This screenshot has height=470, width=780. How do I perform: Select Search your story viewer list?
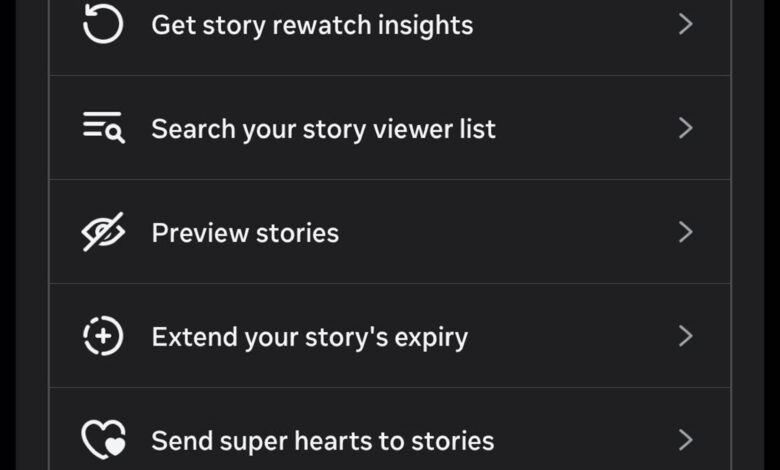[x=389, y=129]
